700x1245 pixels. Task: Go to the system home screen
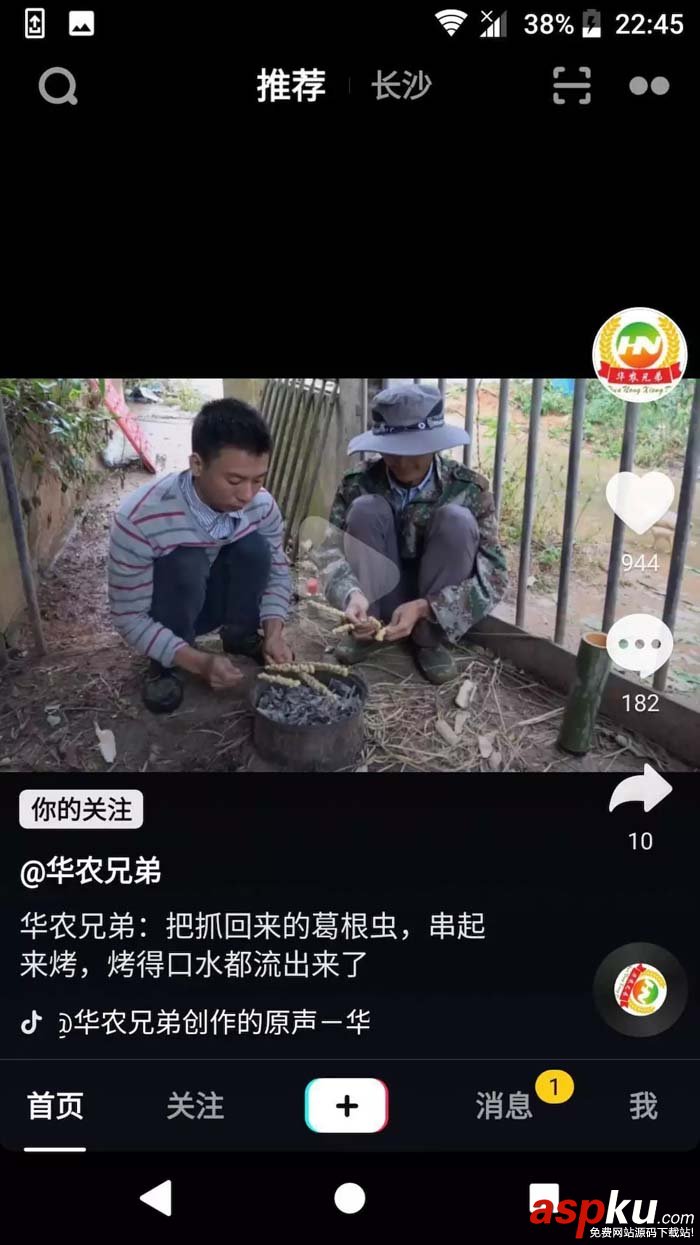click(349, 1197)
